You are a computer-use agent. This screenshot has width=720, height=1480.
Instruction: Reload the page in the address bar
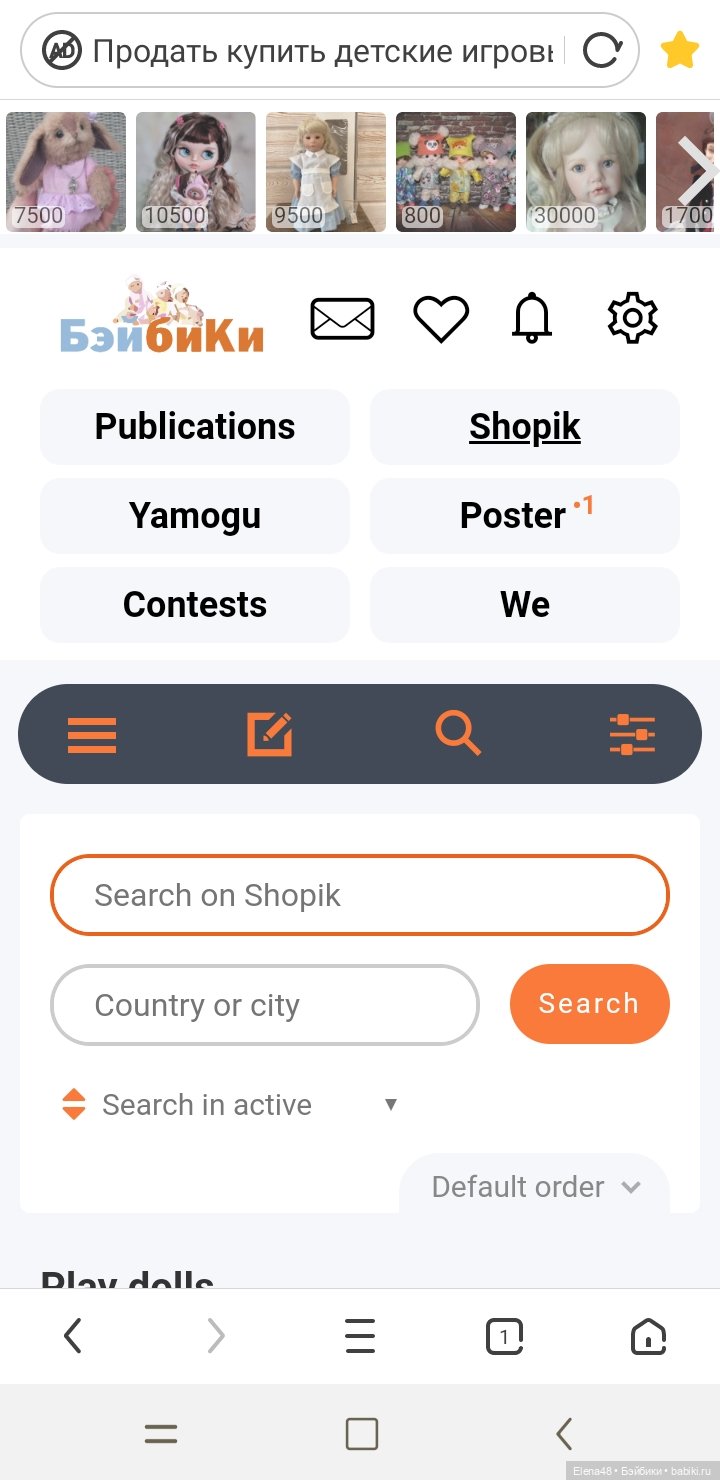pyautogui.click(x=601, y=50)
